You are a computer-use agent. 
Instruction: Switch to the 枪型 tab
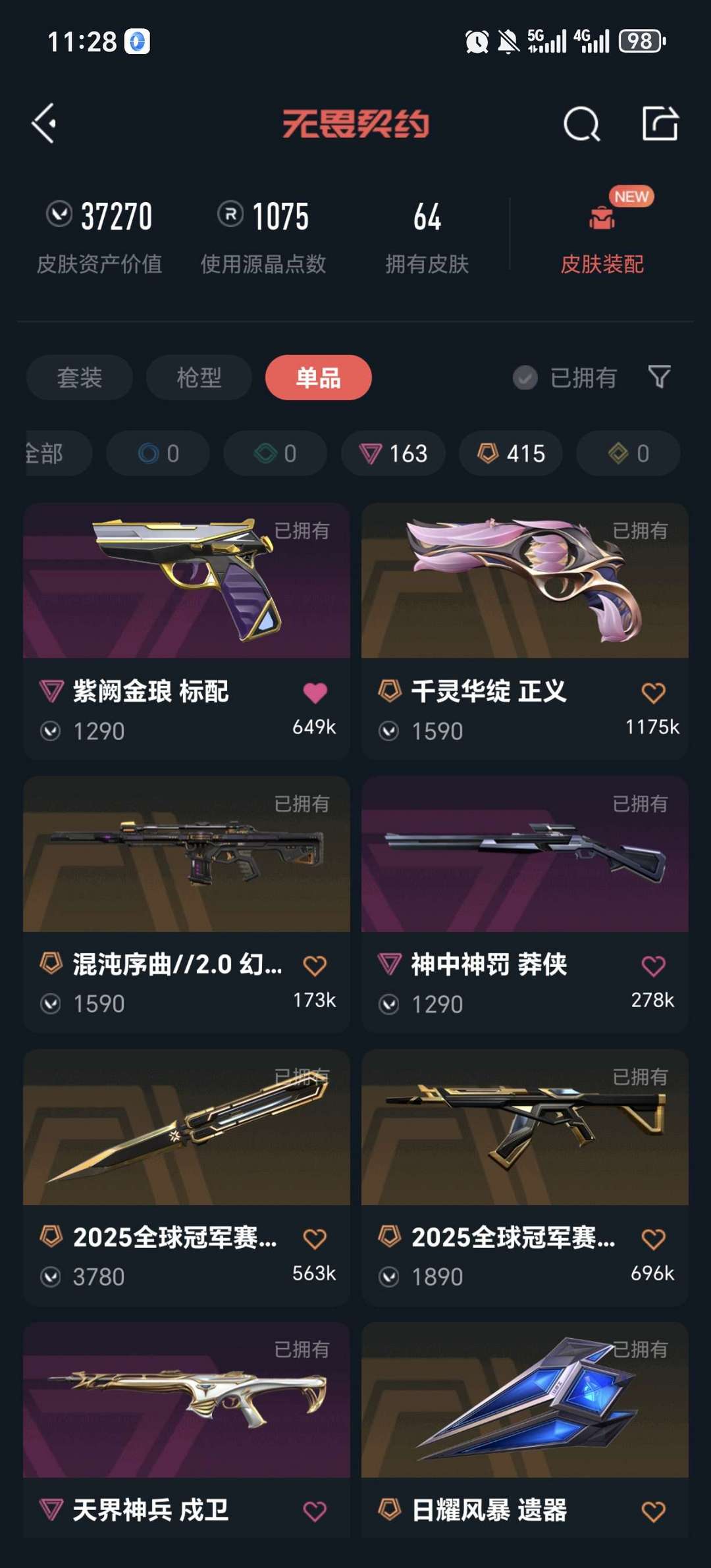click(197, 377)
